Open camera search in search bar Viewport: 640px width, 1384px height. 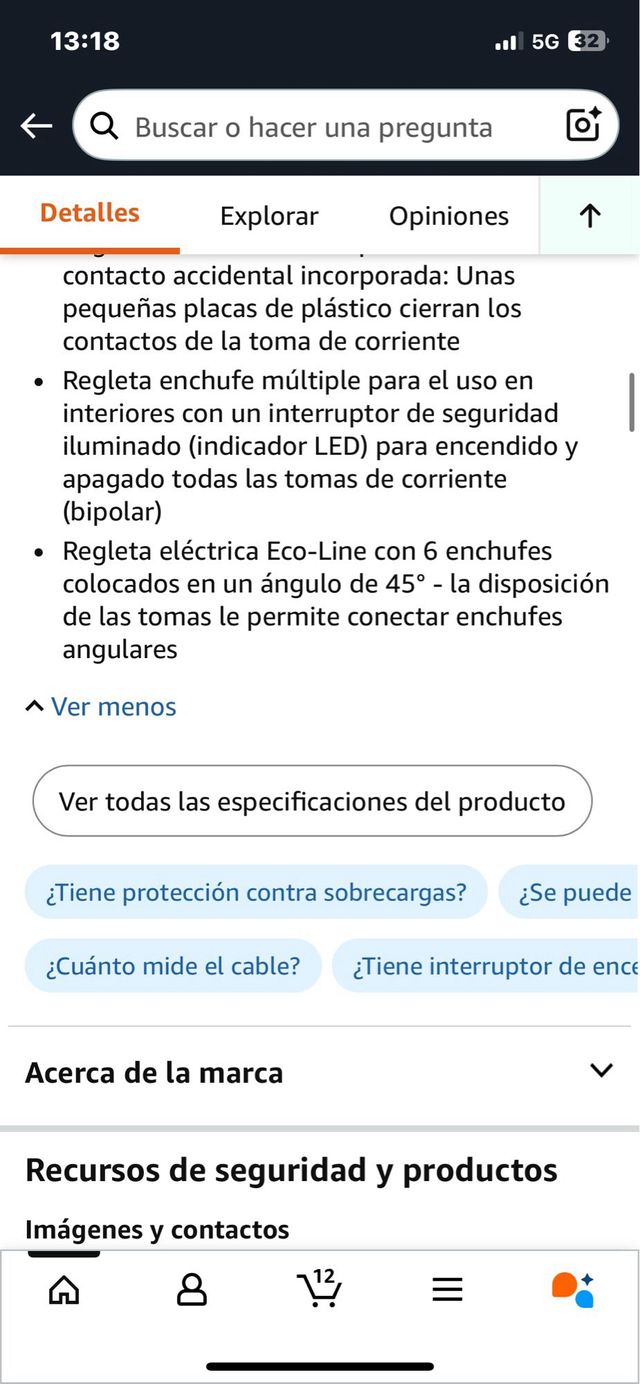[x=583, y=126]
